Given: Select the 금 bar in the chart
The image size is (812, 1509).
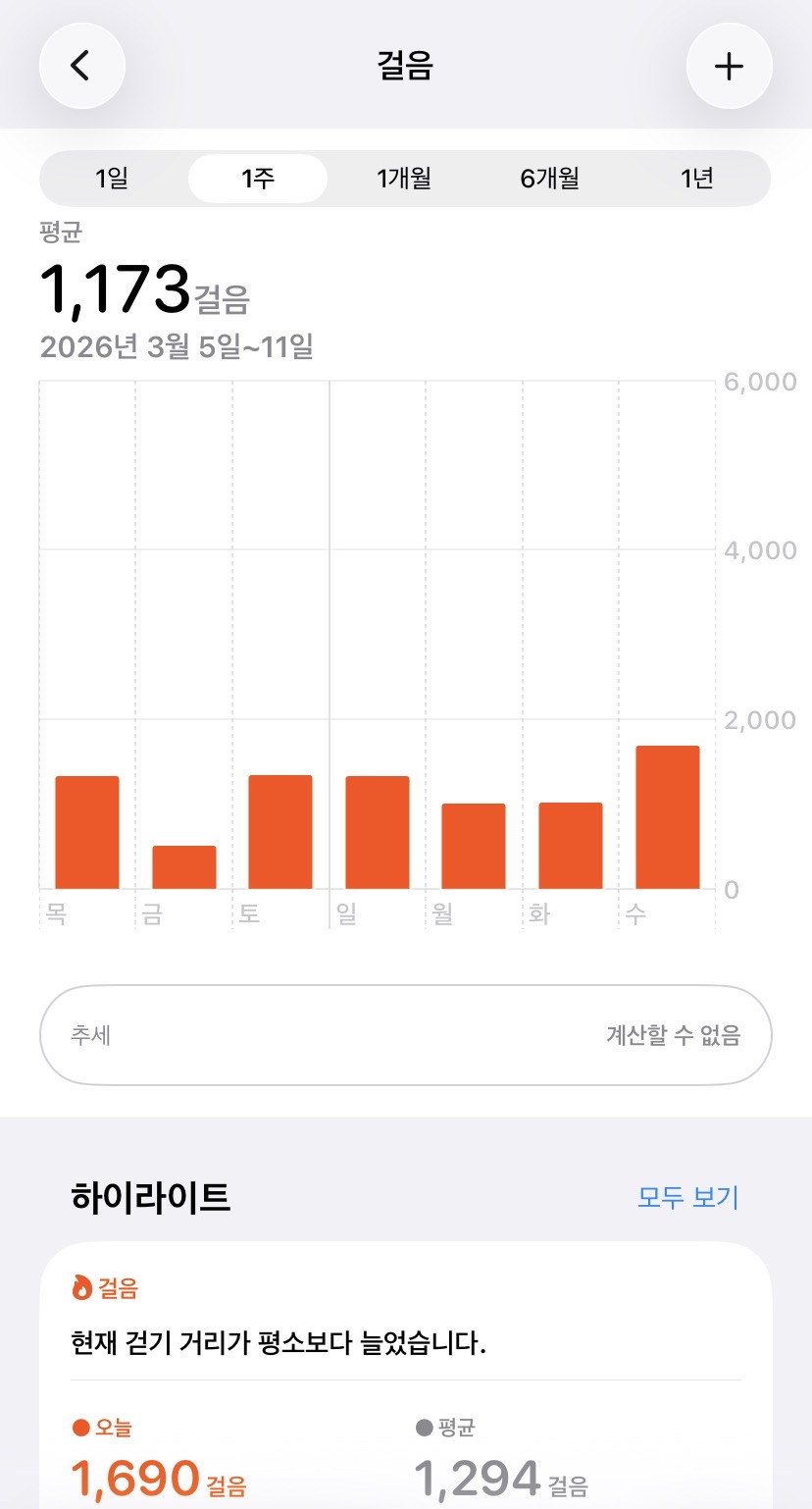Looking at the screenshot, I should 184,867.
